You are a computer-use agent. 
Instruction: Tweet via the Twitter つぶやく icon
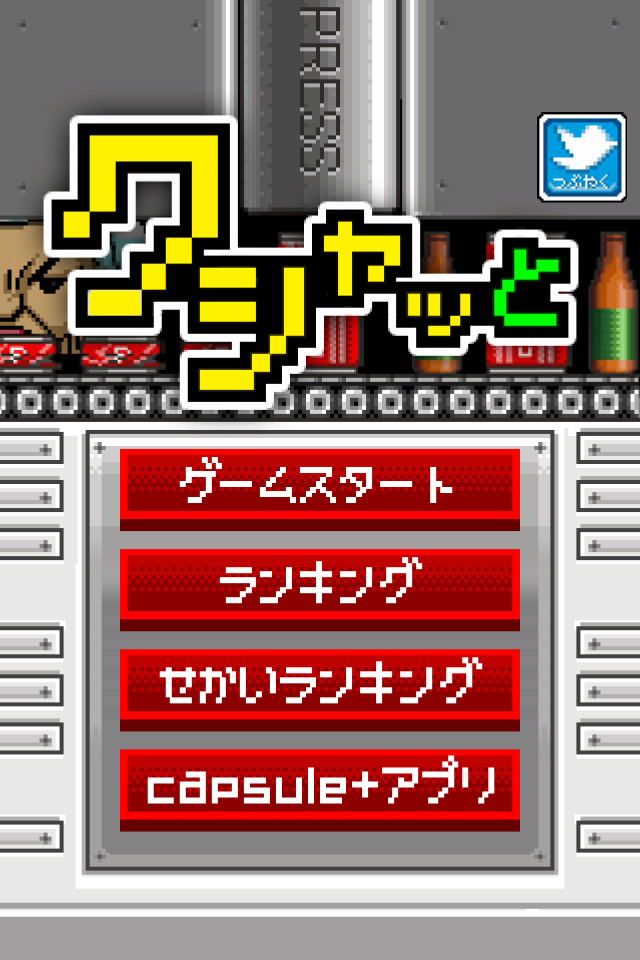tap(575, 158)
